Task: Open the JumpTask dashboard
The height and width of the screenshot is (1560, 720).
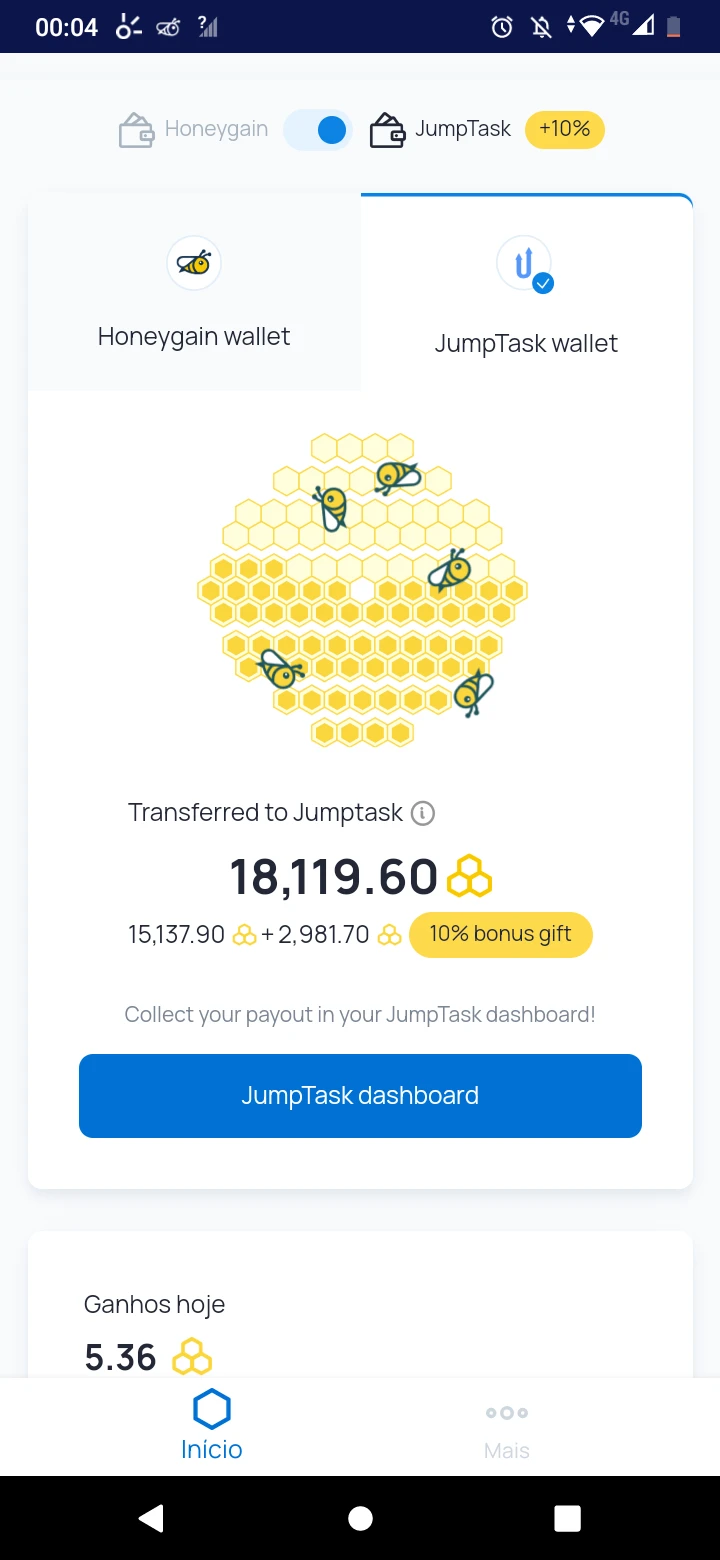Action: tap(360, 1096)
